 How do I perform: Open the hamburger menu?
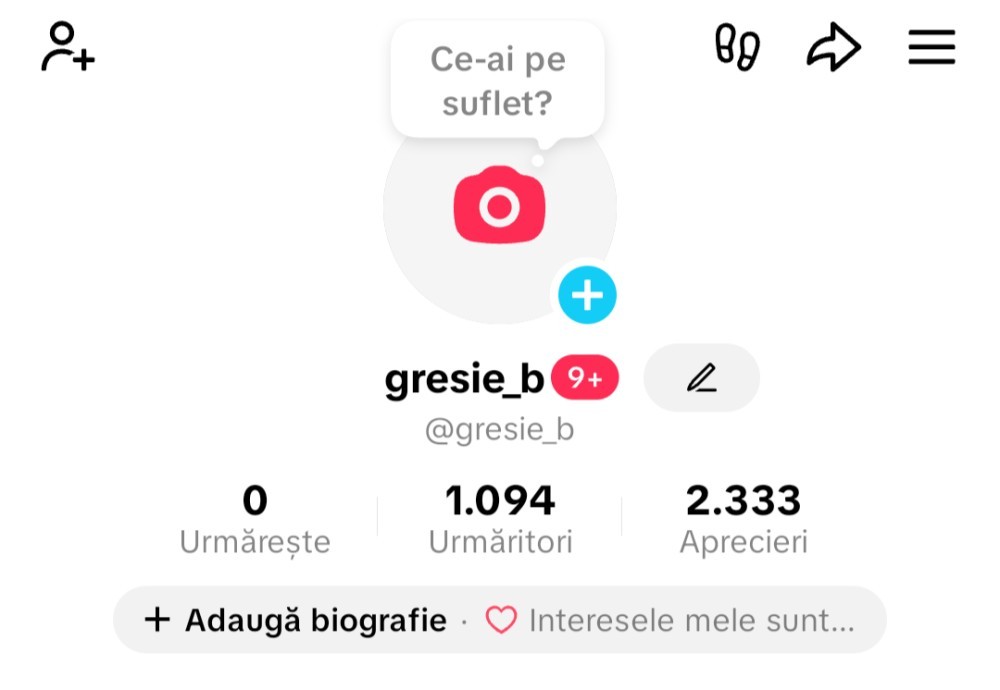click(931, 47)
